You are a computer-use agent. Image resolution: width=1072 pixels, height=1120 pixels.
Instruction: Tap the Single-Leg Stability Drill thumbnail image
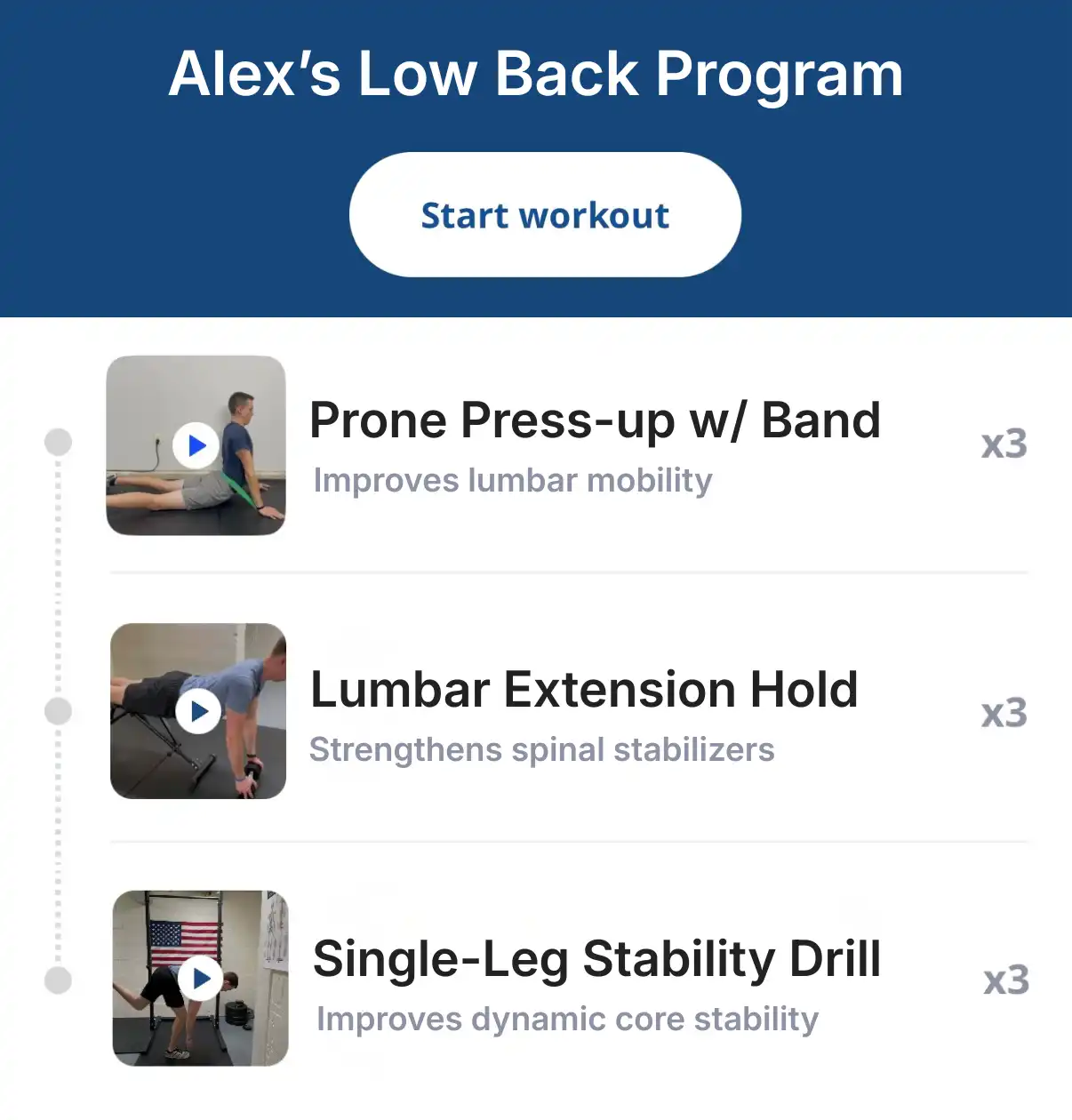[197, 978]
